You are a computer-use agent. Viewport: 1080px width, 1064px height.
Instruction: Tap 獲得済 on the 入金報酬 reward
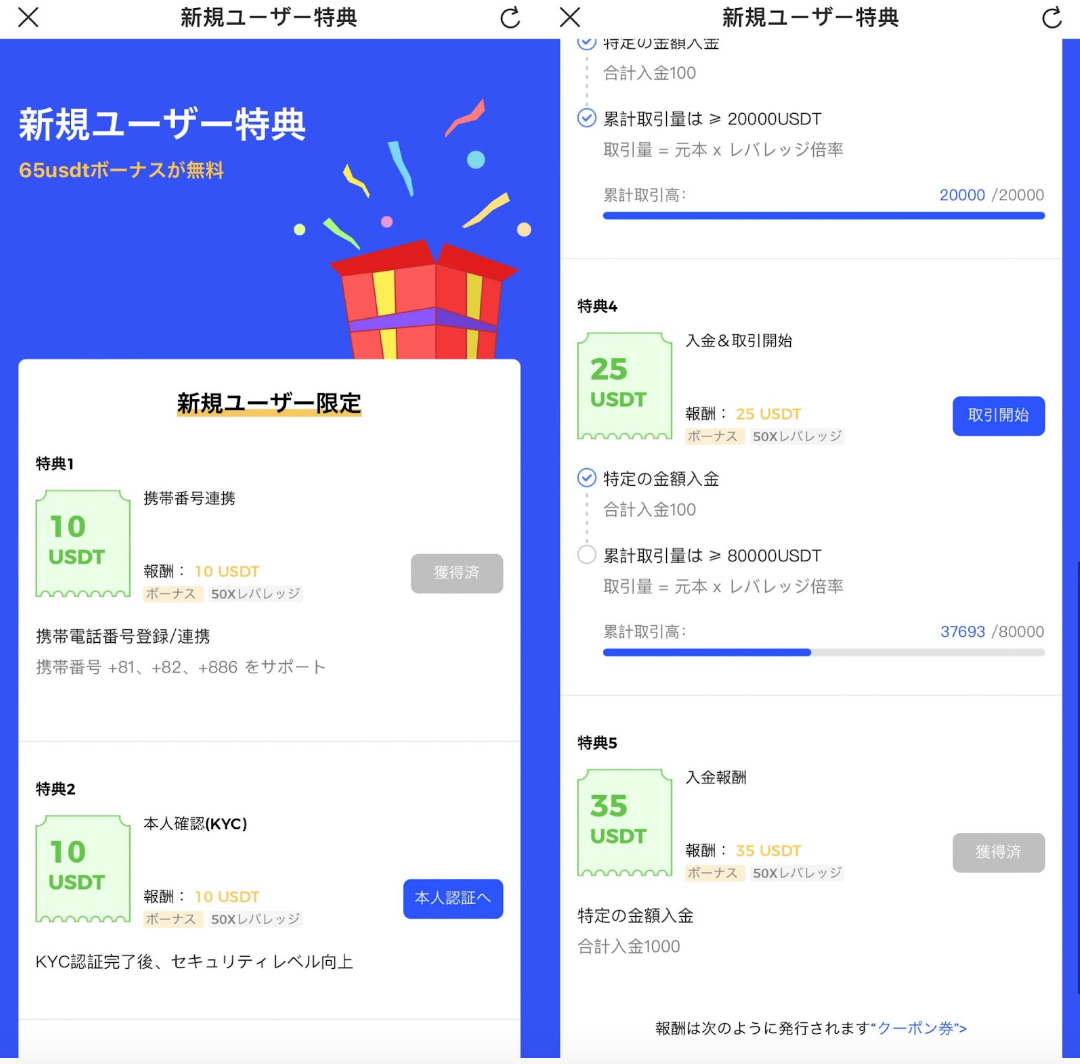[998, 852]
